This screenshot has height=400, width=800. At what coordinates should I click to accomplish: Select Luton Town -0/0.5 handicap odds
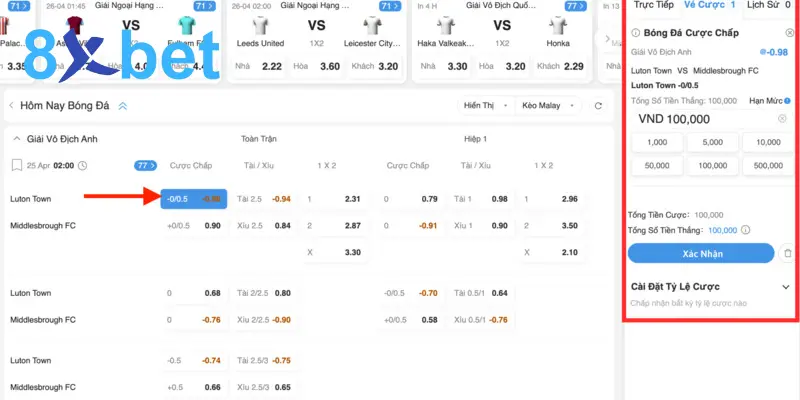click(x=194, y=199)
